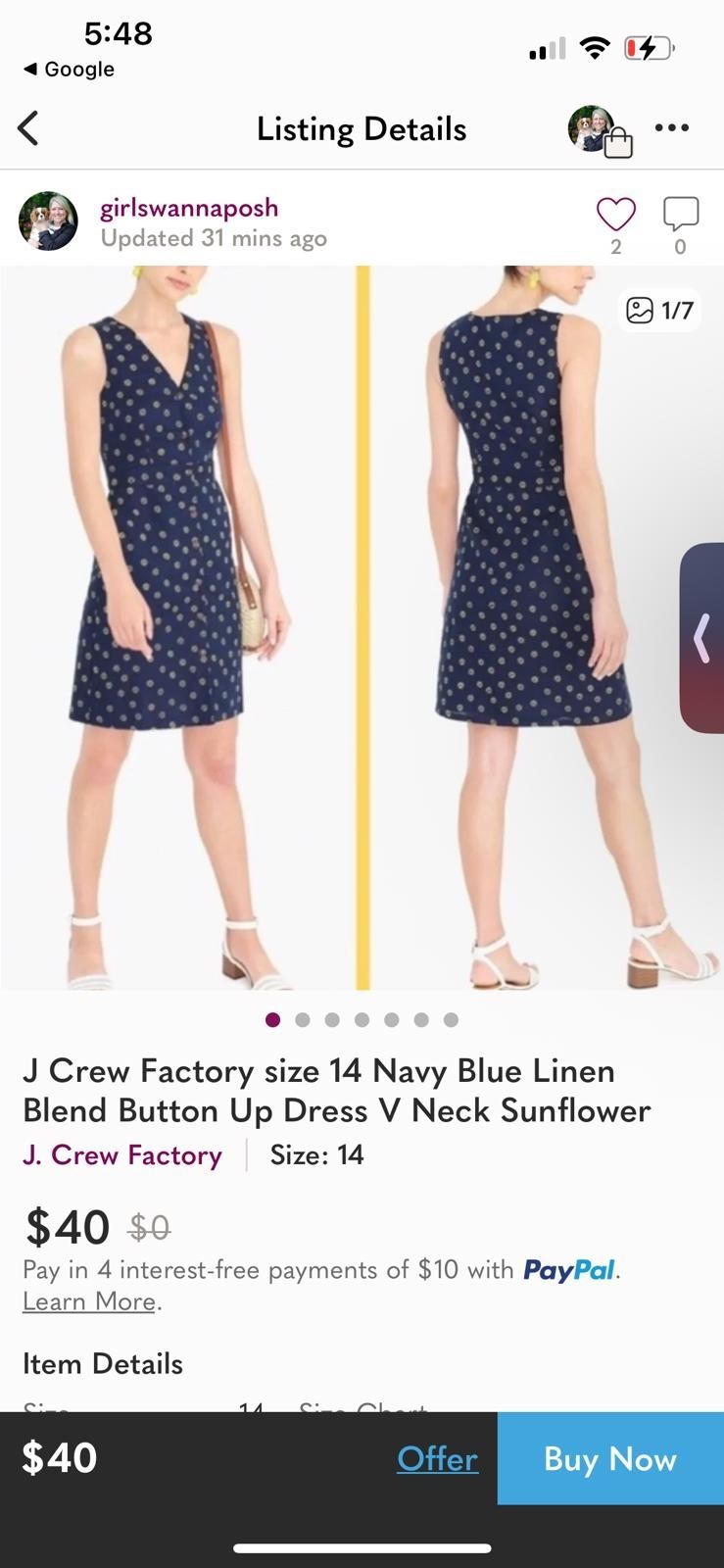Open the comments bubble
Image resolution: width=724 pixels, height=1568 pixels.
(x=680, y=214)
